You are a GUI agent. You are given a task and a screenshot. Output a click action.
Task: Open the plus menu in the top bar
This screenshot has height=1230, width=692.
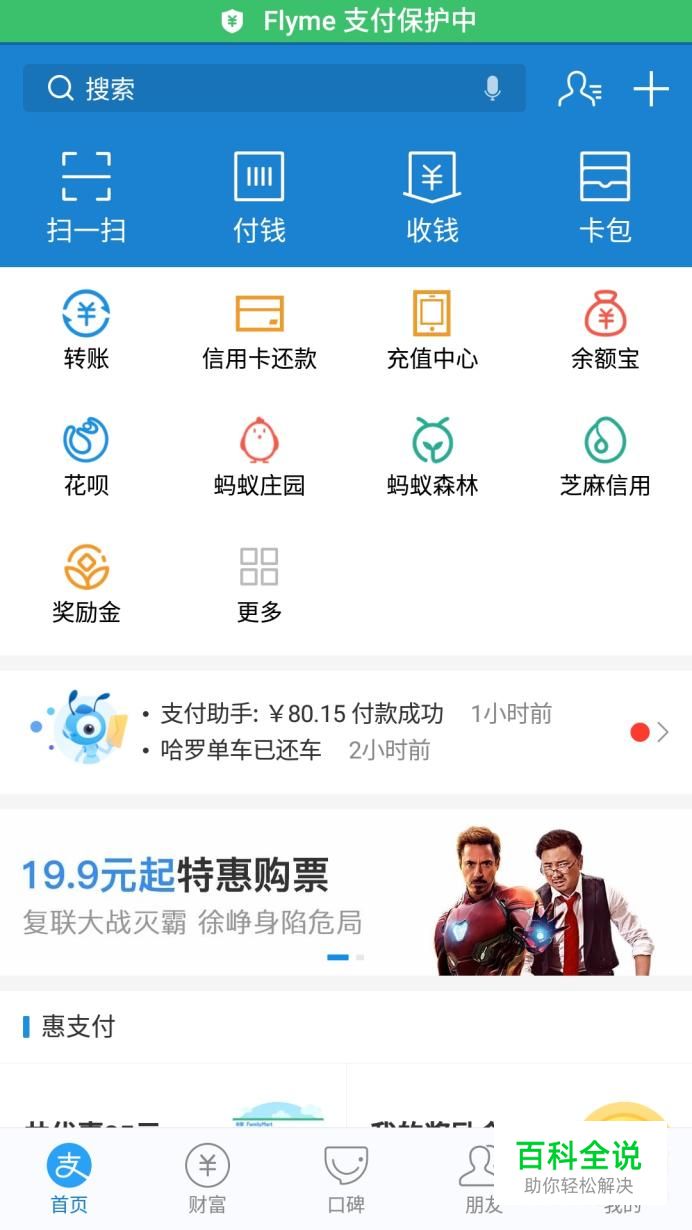(x=651, y=89)
